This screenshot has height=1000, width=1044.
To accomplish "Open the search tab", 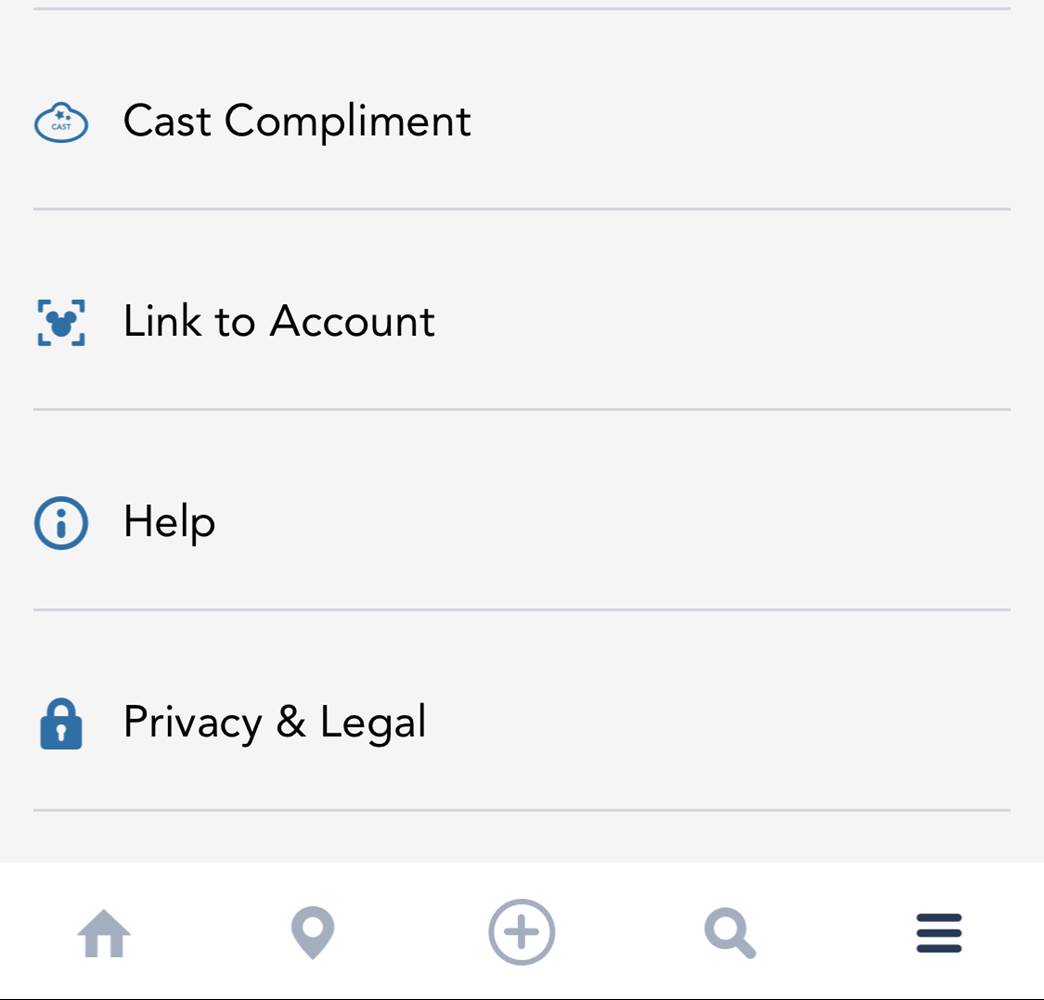I will pos(730,934).
